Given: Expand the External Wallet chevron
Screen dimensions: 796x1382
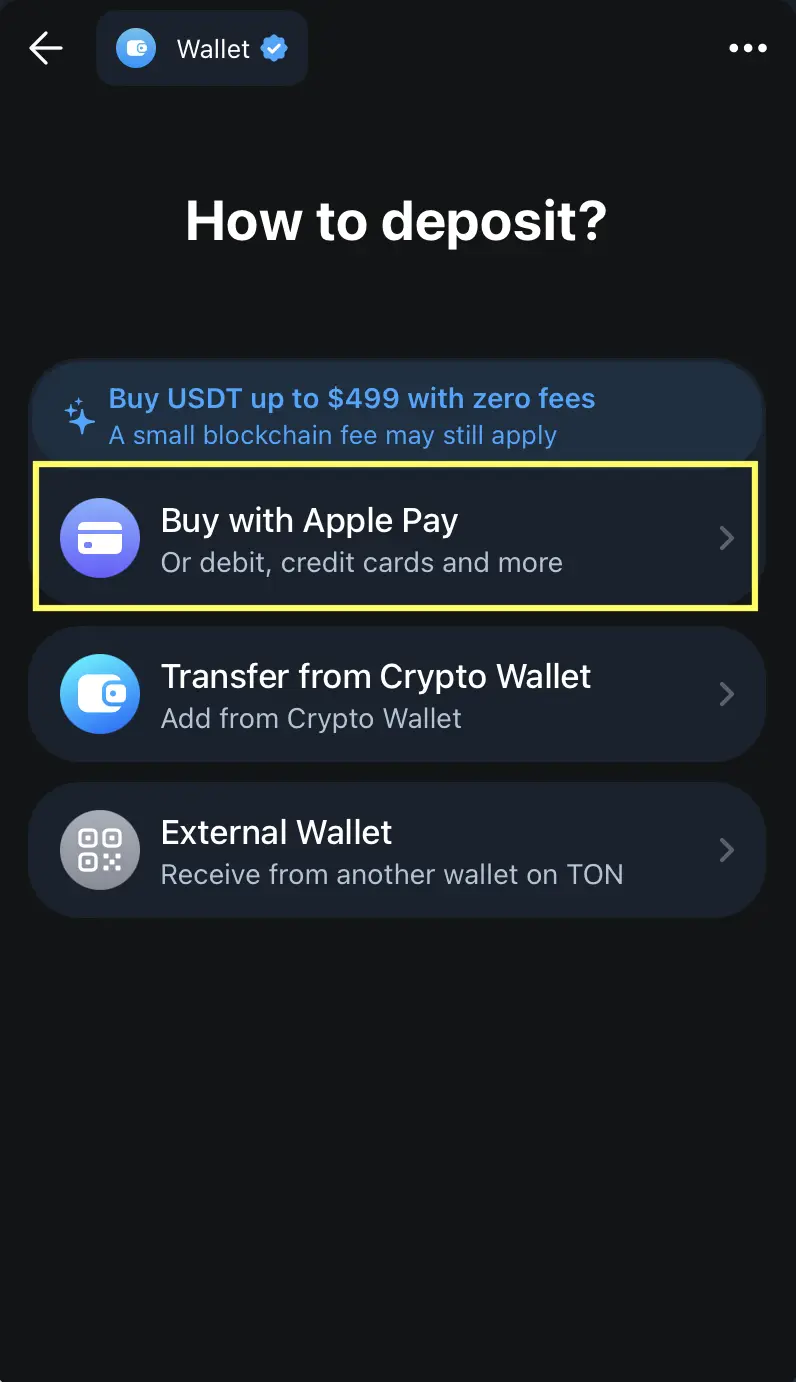Looking at the screenshot, I should [x=727, y=849].
